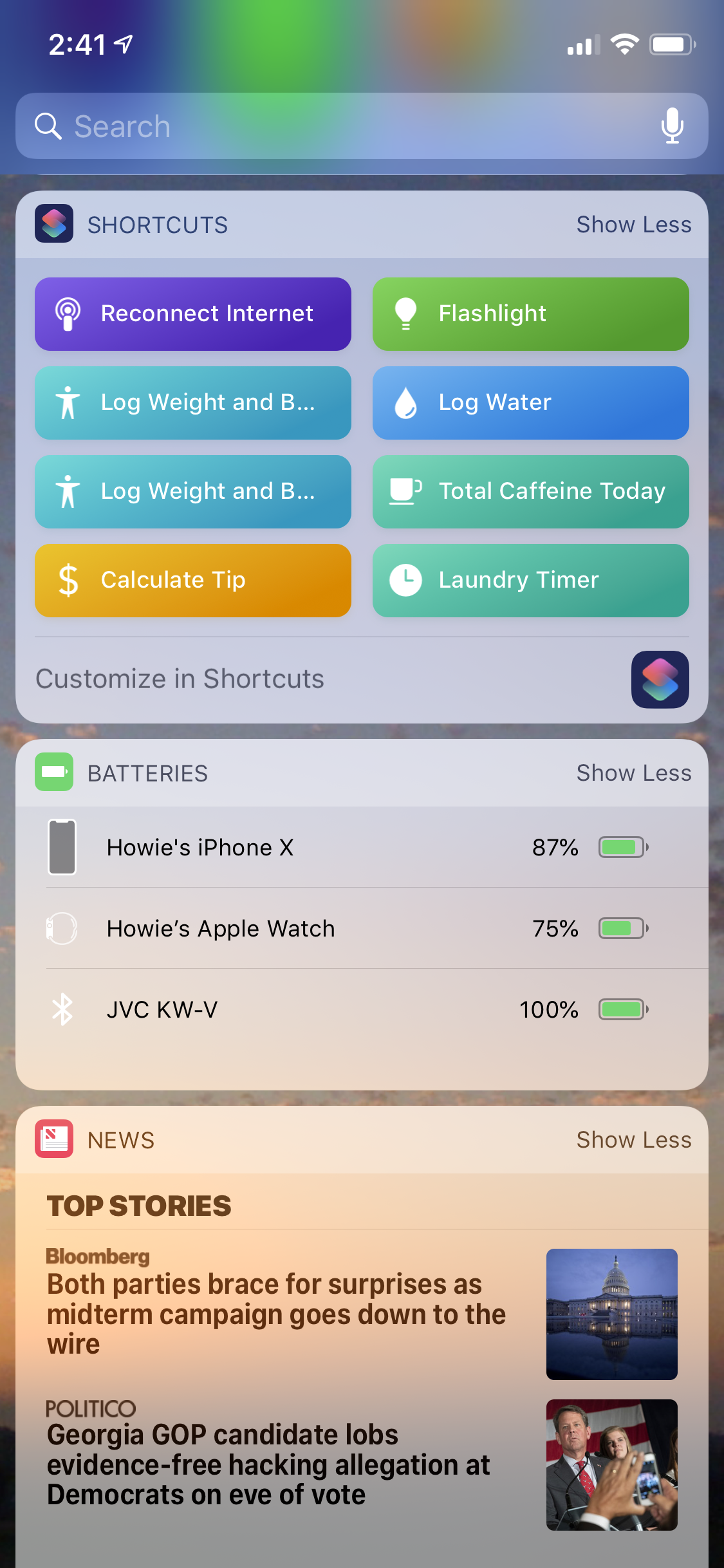Tap the water droplet icon on Log Water
Screen dimensions: 724x1568
[405, 403]
